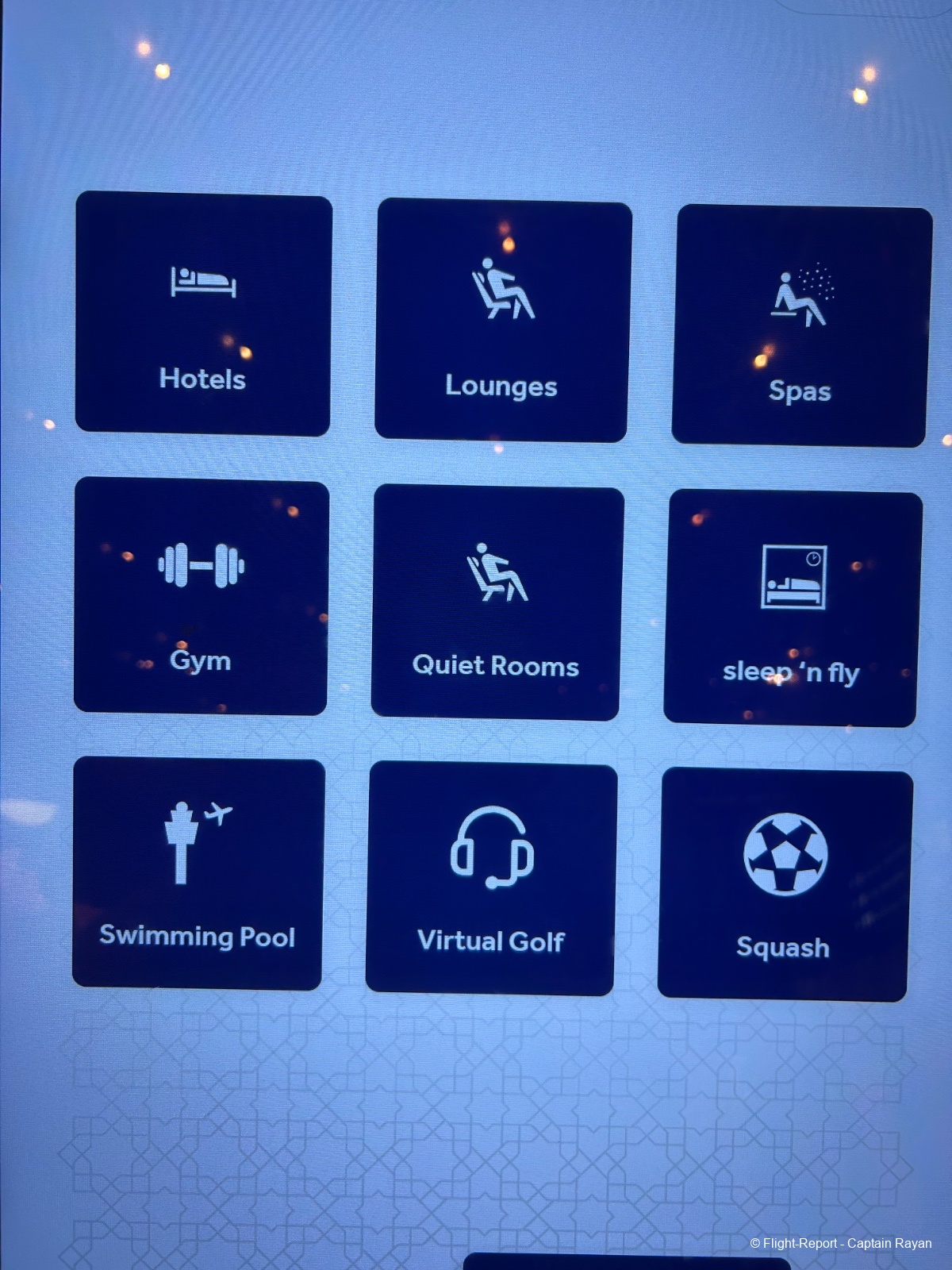The height and width of the screenshot is (1270, 952).
Task: Open the Spas option
Action: [x=801, y=326]
